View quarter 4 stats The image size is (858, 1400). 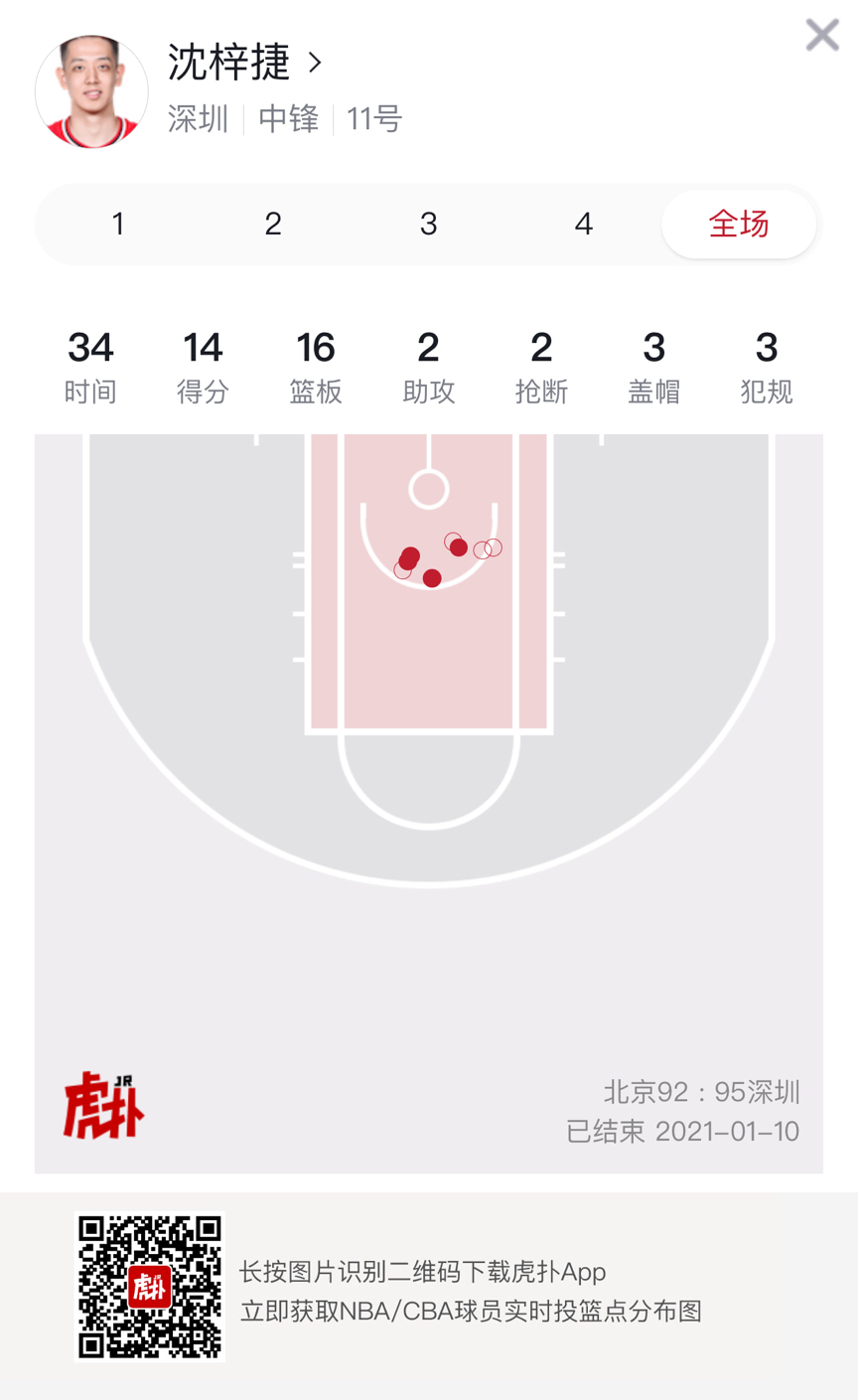tap(583, 224)
